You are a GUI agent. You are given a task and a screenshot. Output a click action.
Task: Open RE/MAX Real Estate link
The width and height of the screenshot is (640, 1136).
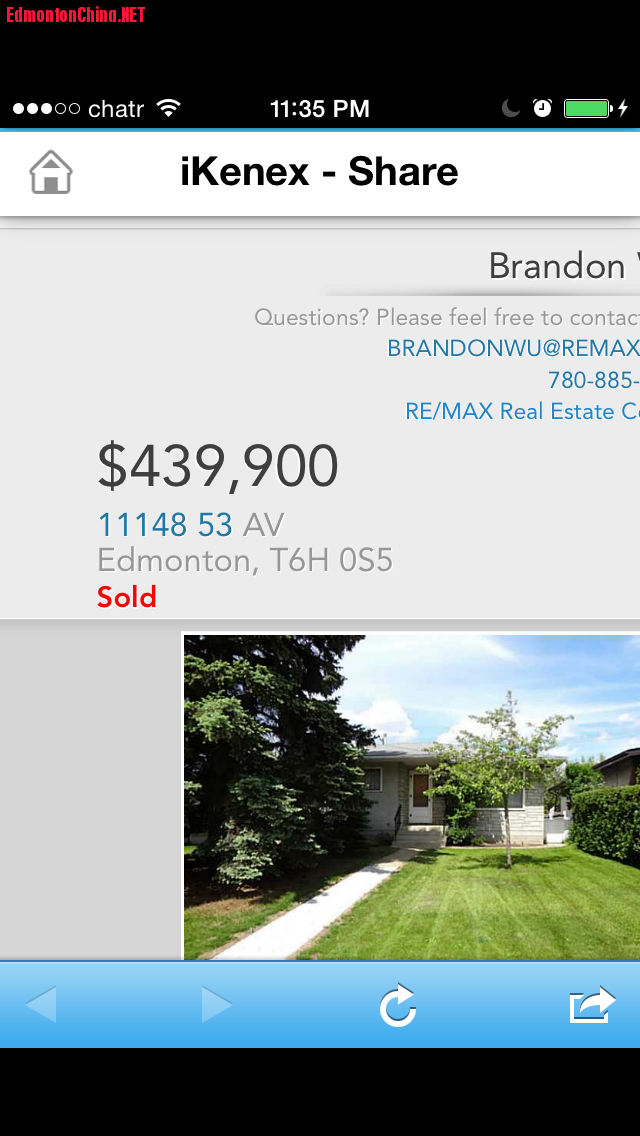pyautogui.click(x=521, y=411)
